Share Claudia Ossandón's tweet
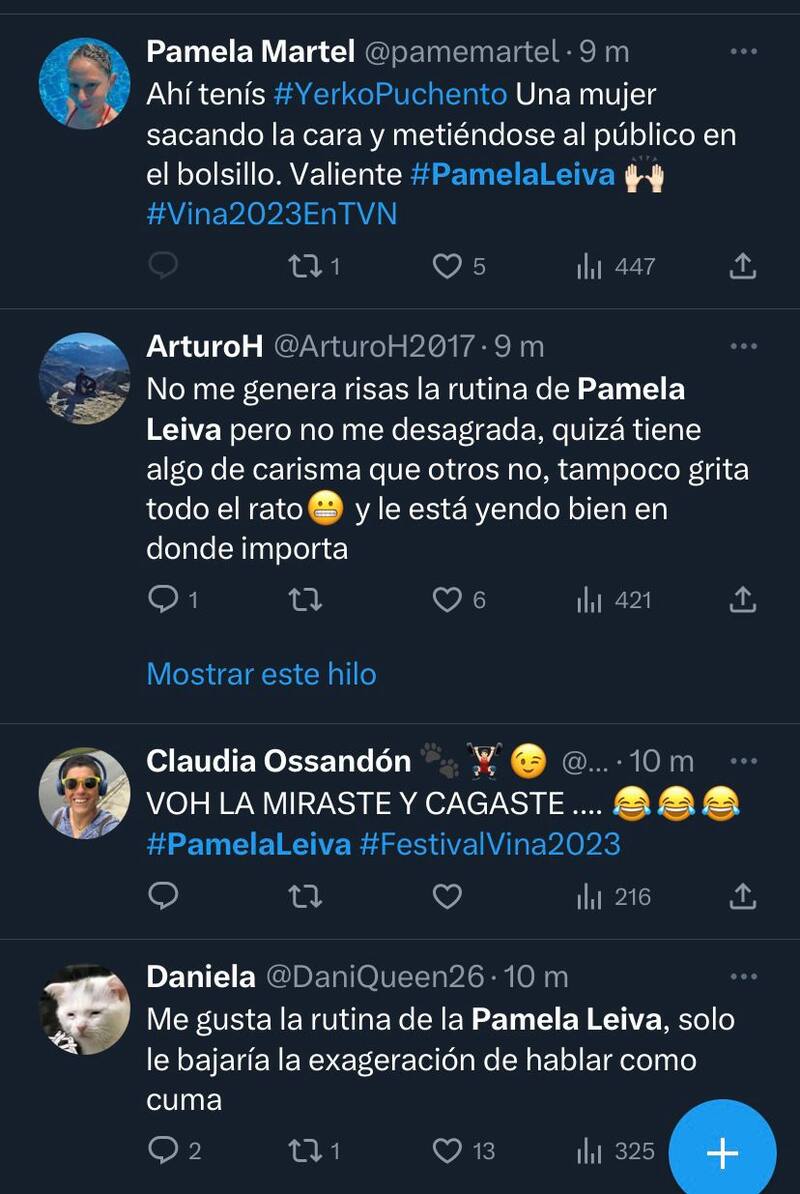 (x=742, y=897)
